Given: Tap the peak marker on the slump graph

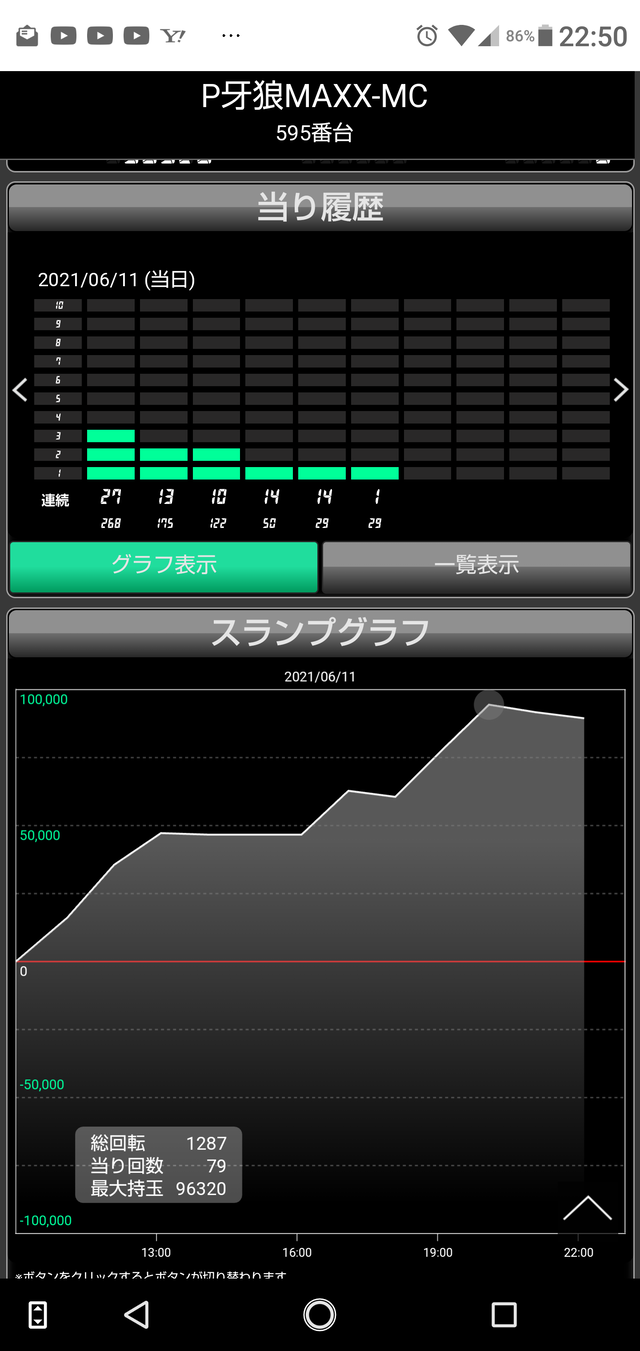Looking at the screenshot, I should [x=488, y=704].
